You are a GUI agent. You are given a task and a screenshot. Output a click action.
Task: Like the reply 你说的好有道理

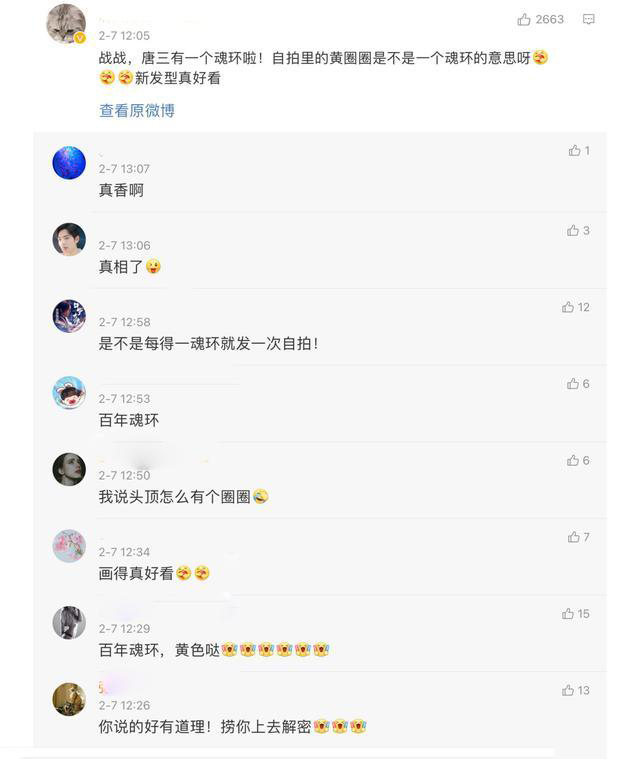click(568, 690)
